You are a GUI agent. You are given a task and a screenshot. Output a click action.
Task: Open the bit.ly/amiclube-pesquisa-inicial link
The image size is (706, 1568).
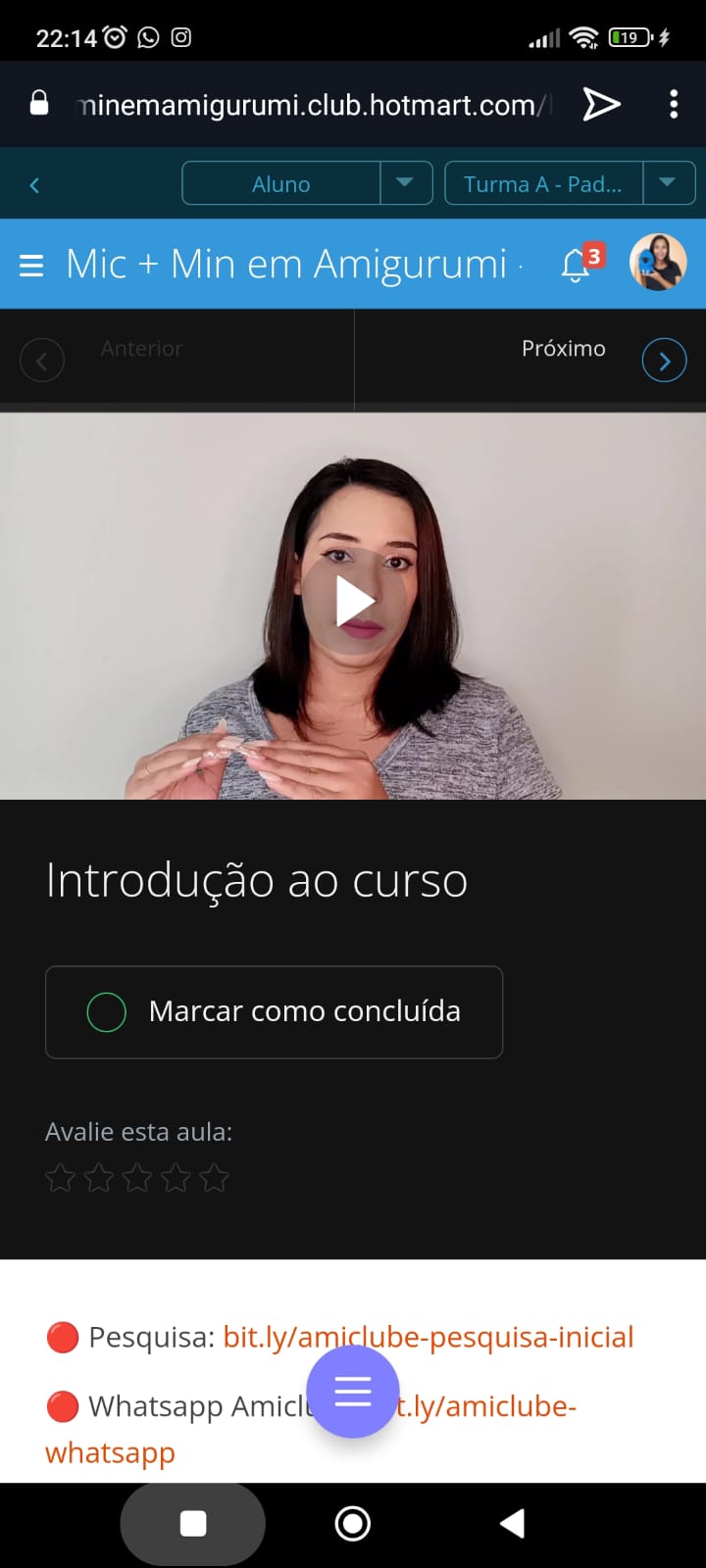coord(428,1337)
